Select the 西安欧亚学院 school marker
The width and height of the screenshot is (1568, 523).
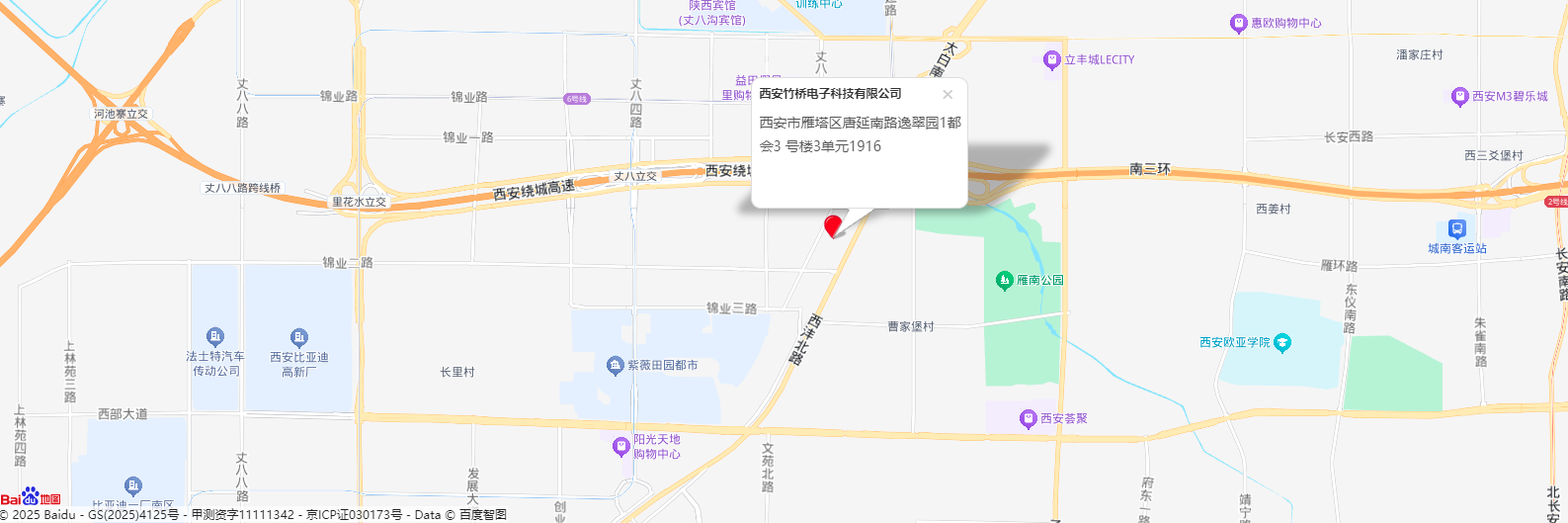point(1282,343)
